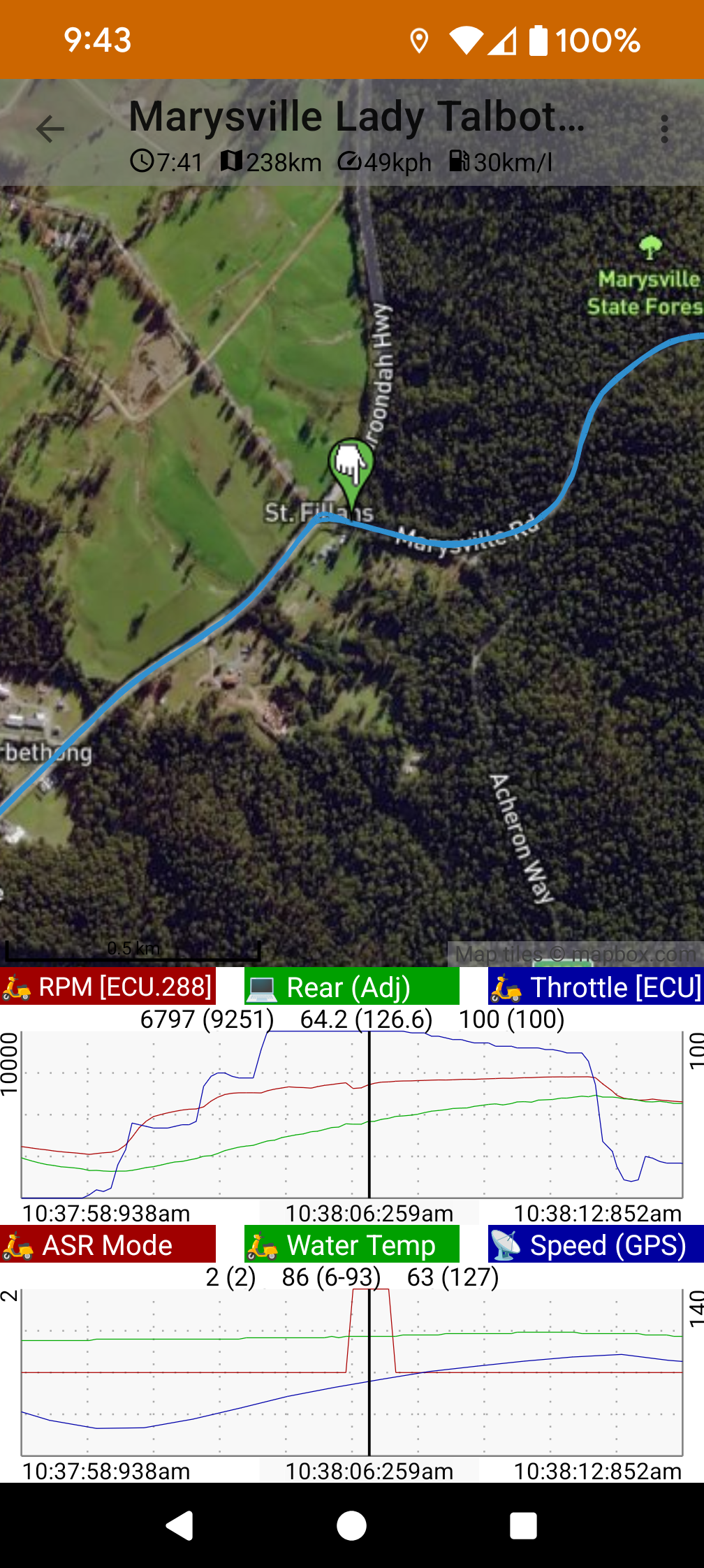Screen dimensions: 704x1568
Task: Tap the system home button
Action: click(351, 1525)
